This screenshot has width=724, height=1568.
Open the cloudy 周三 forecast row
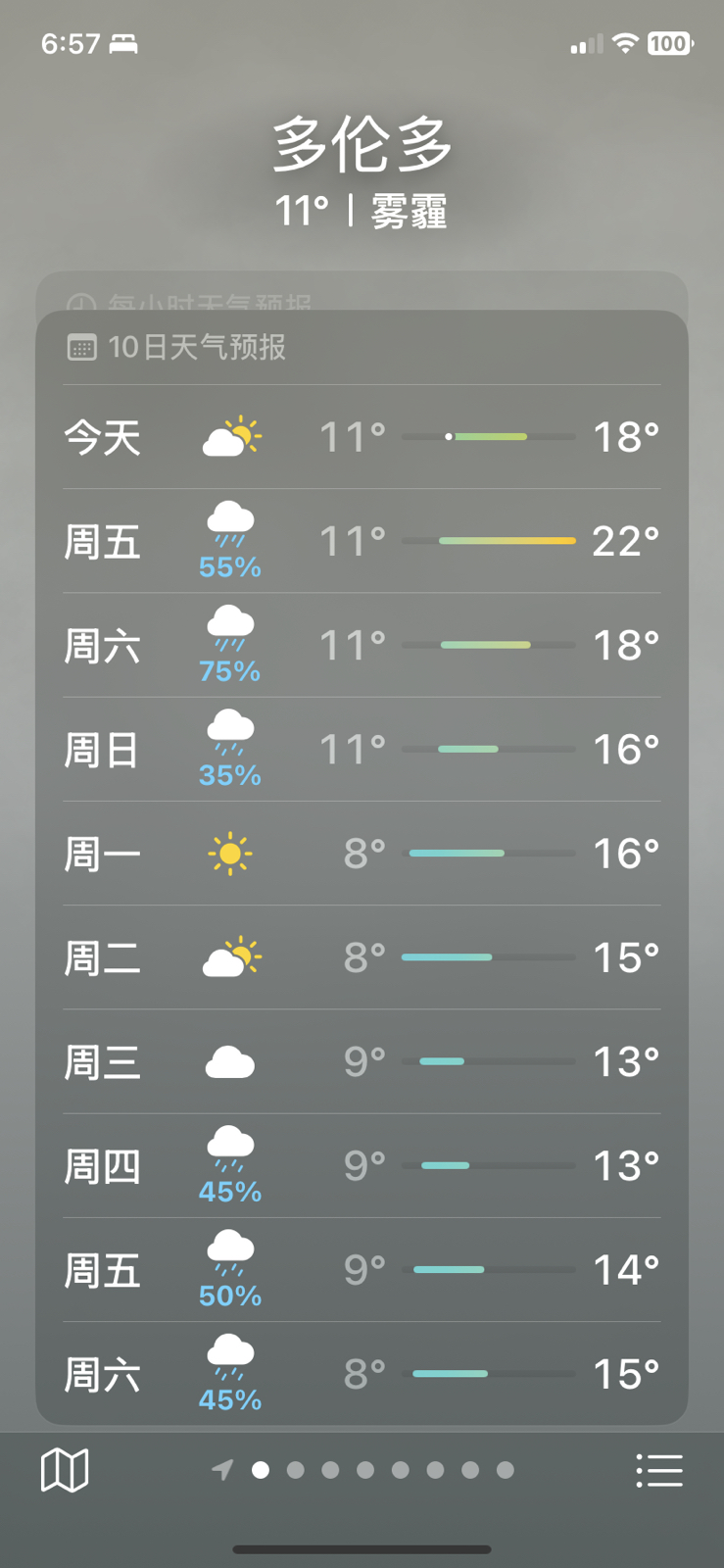click(362, 1061)
